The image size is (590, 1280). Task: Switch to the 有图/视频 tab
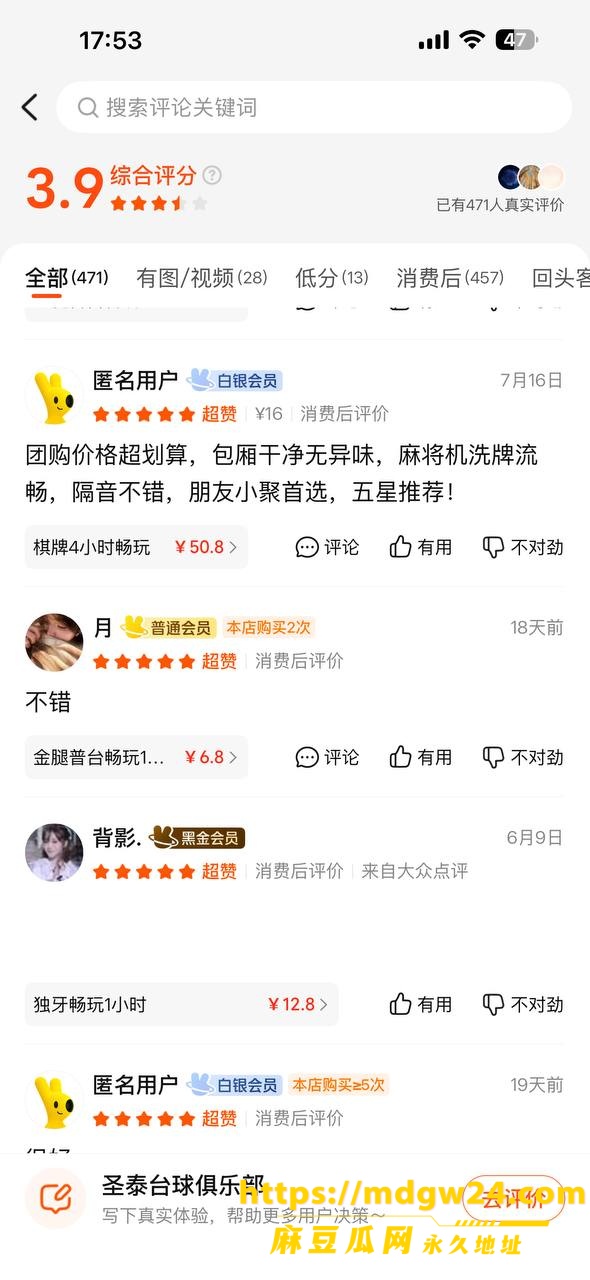coord(202,277)
